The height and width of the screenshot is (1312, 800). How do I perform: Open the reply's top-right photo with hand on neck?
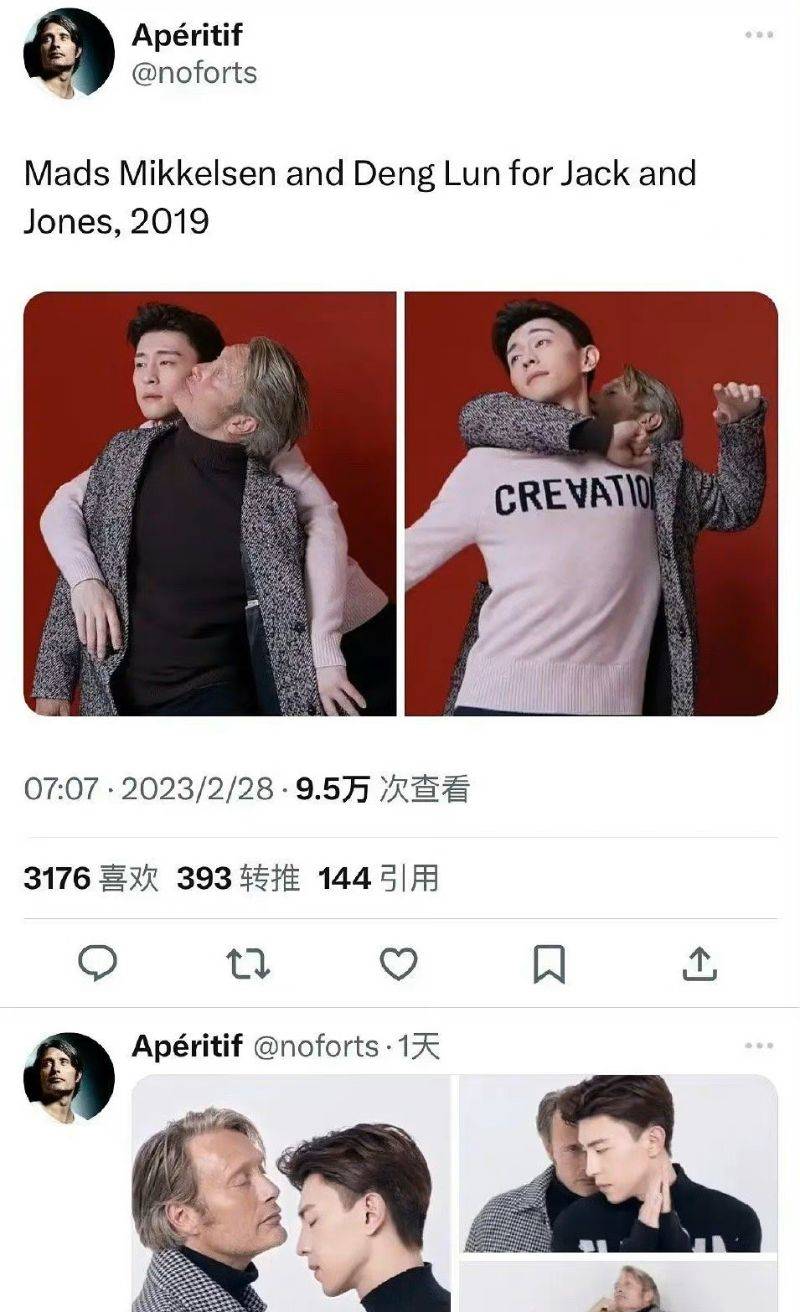pos(618,1163)
